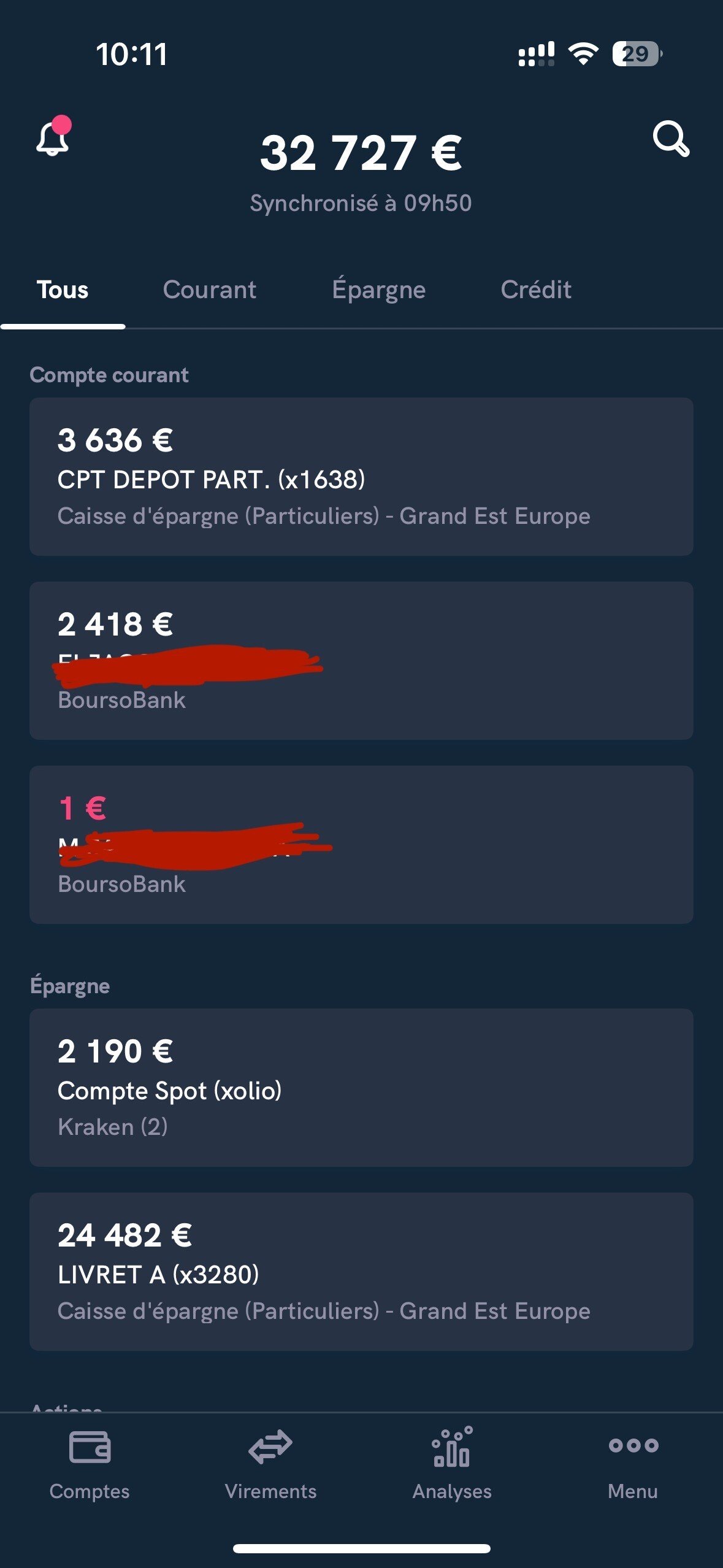Open the BoursoBank account showing 1 €
The height and width of the screenshot is (1568, 723).
point(361,845)
